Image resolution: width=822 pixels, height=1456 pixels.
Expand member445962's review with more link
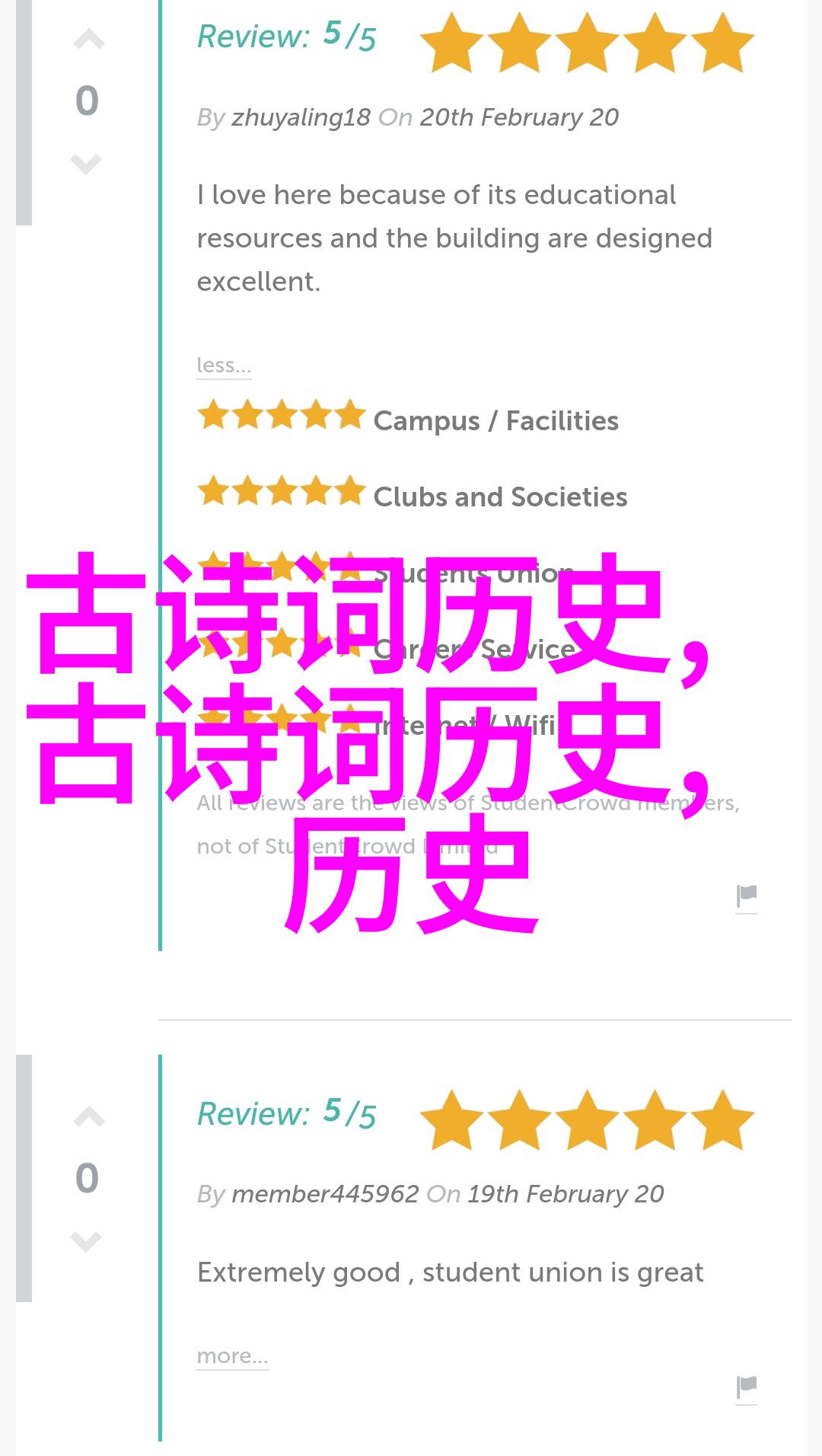click(x=232, y=1356)
